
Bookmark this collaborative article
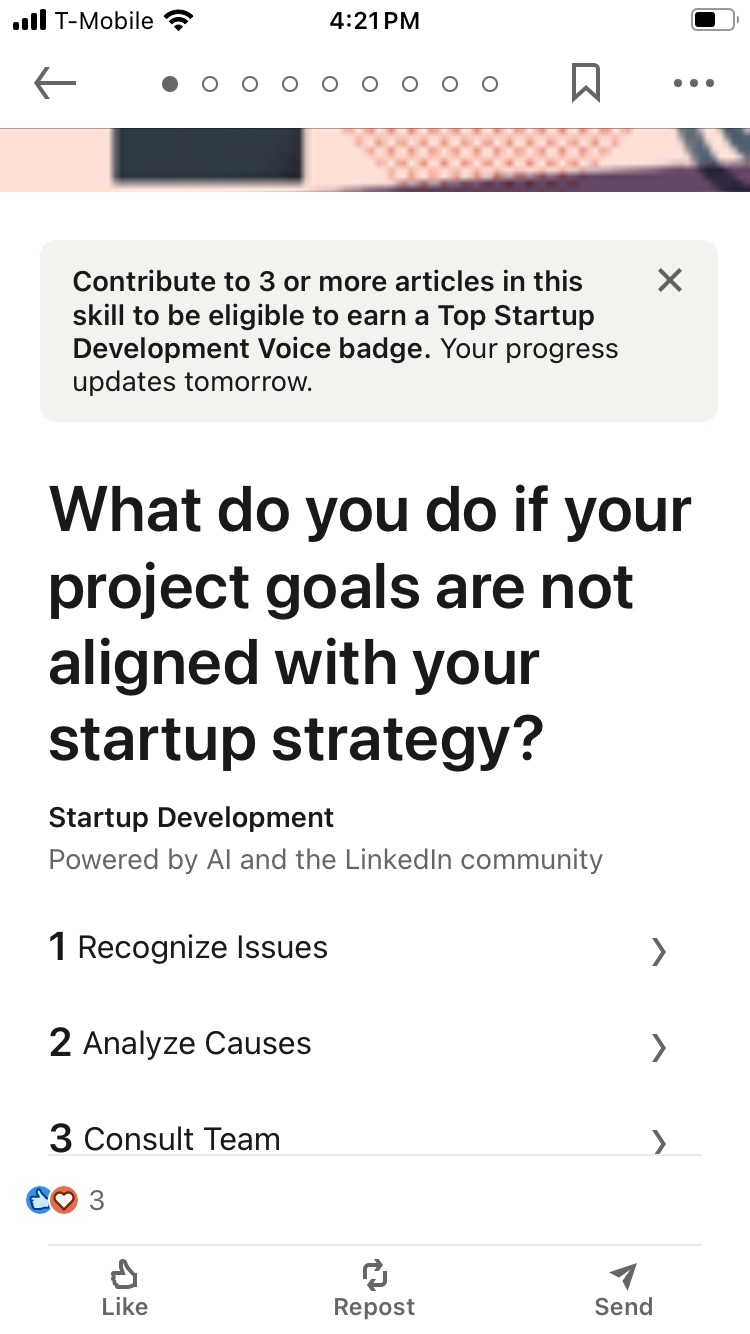[x=585, y=83]
